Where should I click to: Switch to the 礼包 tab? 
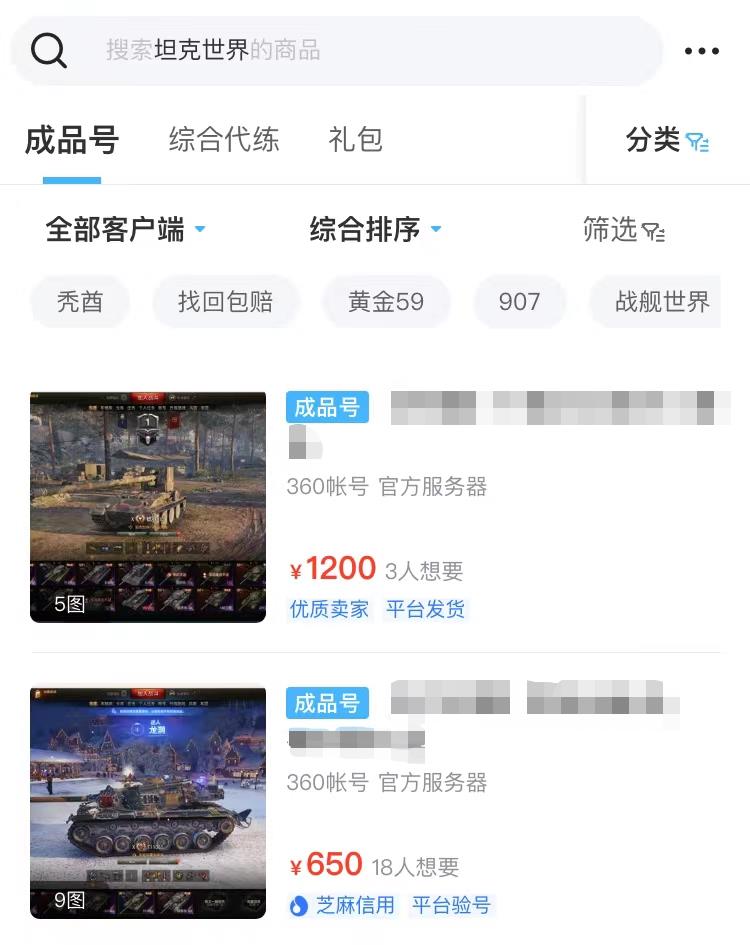tap(355, 140)
